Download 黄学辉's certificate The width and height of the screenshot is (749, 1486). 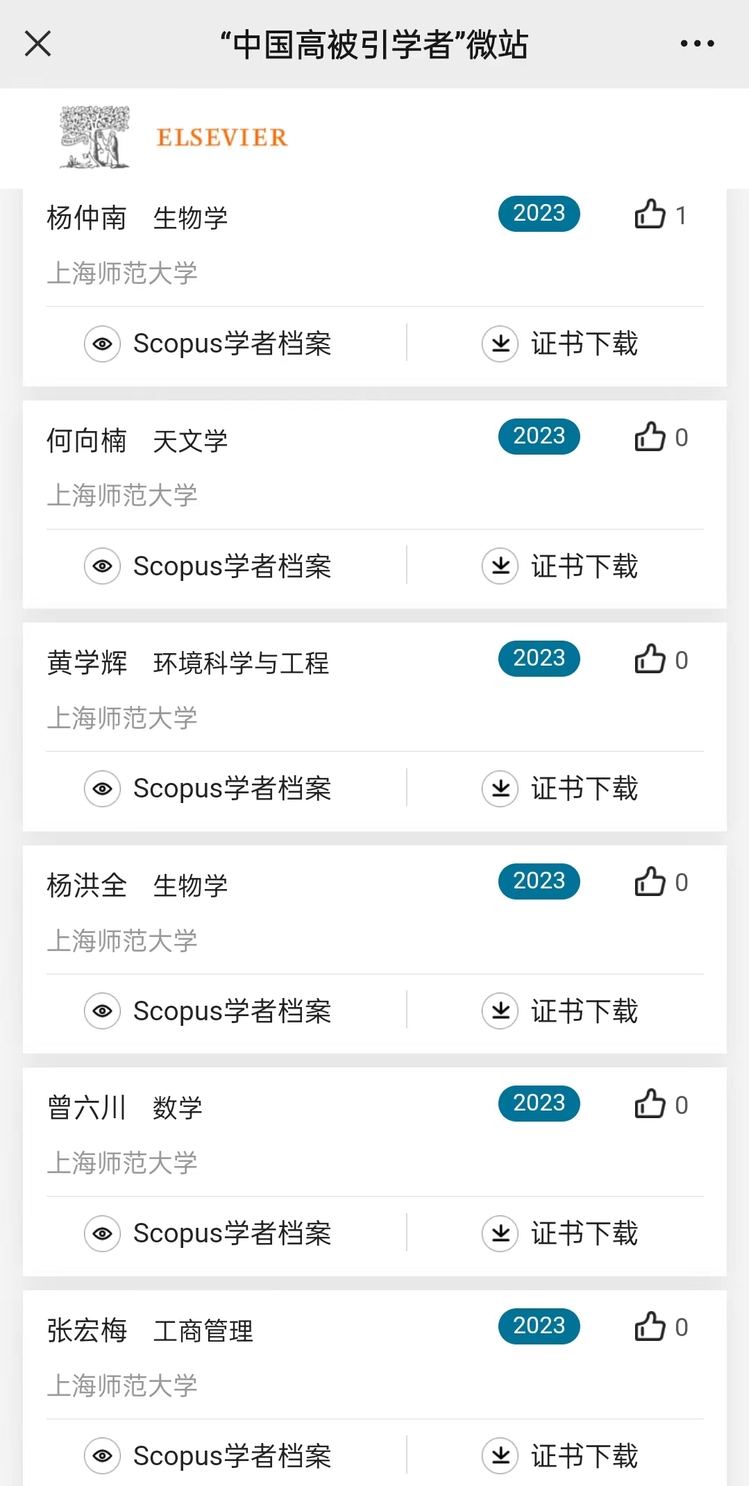tap(561, 789)
